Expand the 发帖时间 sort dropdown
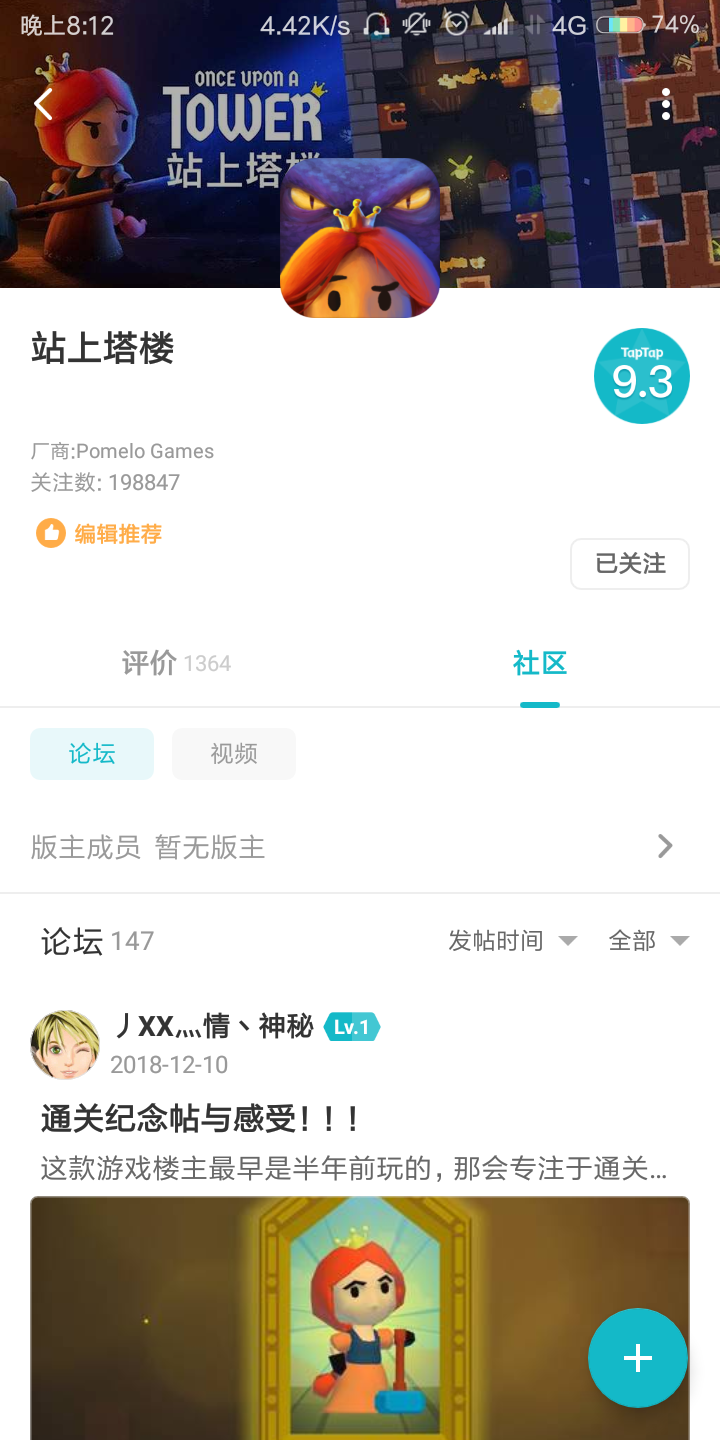This screenshot has width=720, height=1440. (512, 940)
